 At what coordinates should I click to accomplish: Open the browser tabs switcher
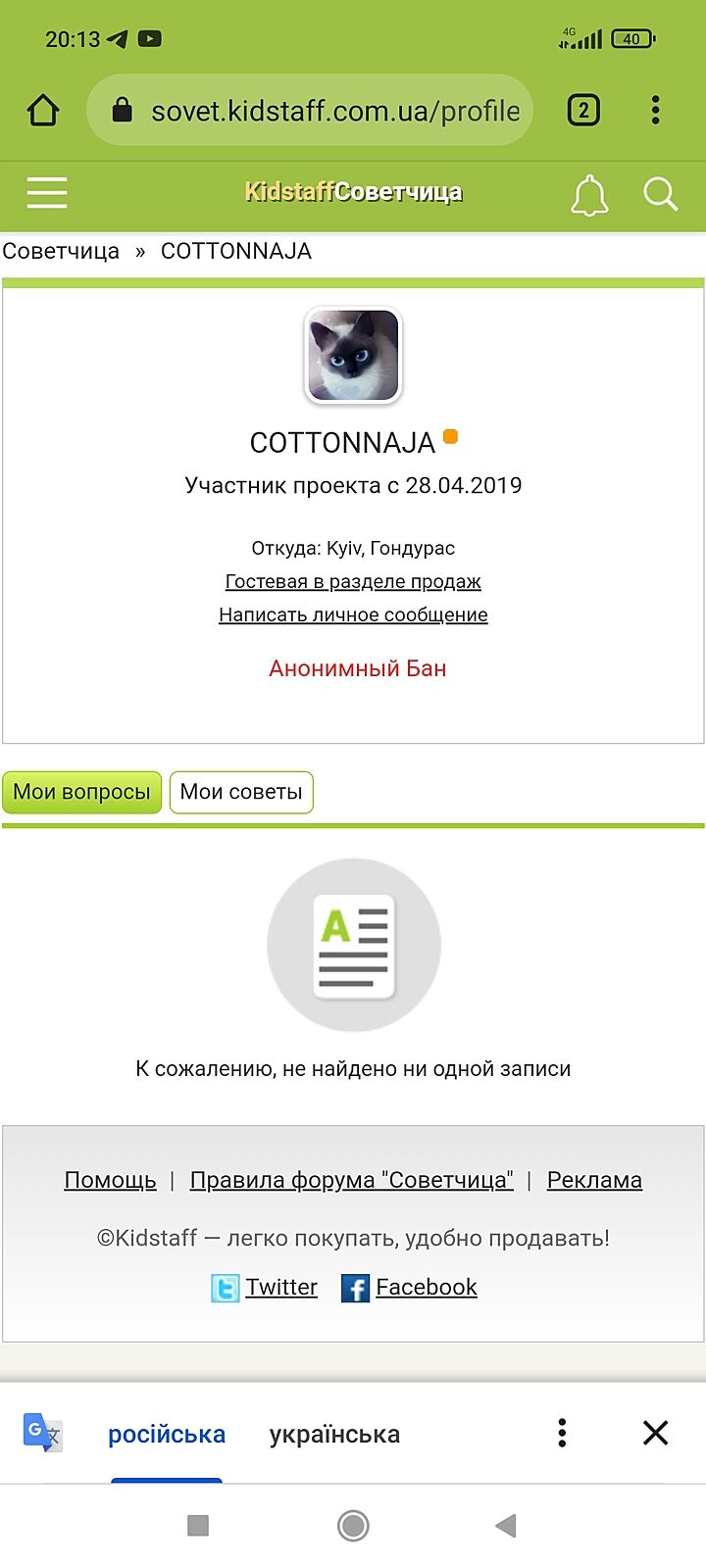(583, 110)
